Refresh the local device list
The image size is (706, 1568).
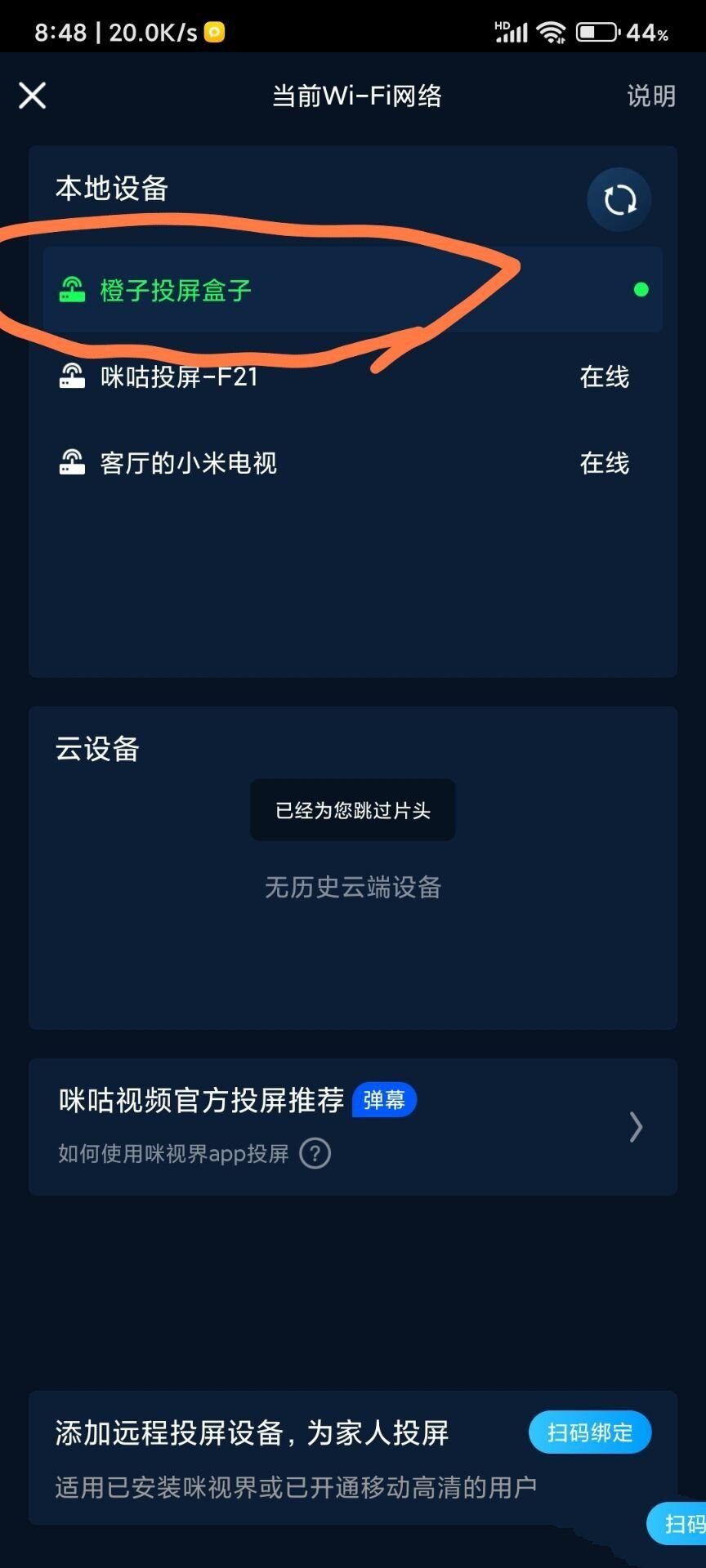[x=619, y=199]
